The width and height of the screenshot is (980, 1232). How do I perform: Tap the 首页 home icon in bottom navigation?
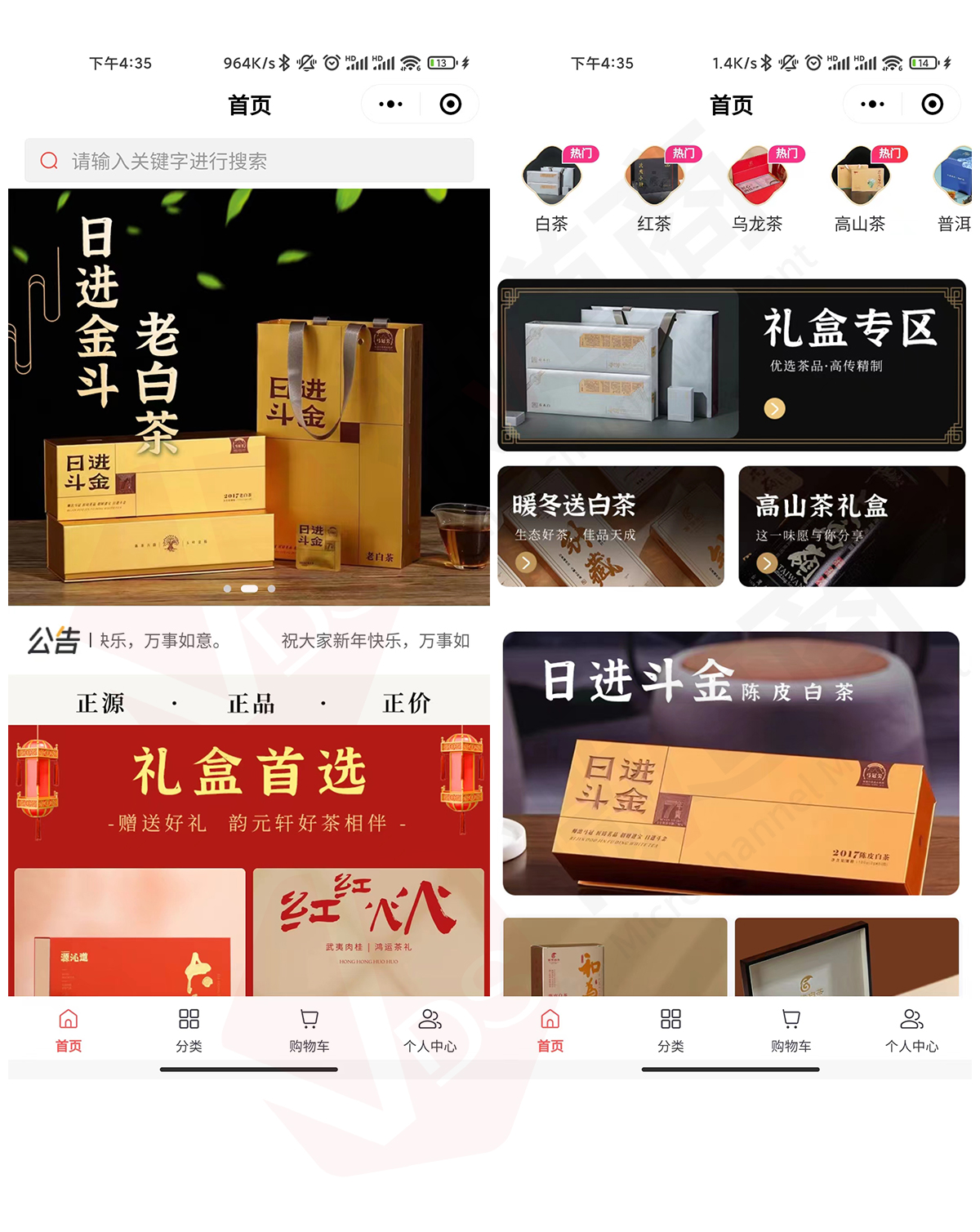pyautogui.click(x=69, y=1029)
